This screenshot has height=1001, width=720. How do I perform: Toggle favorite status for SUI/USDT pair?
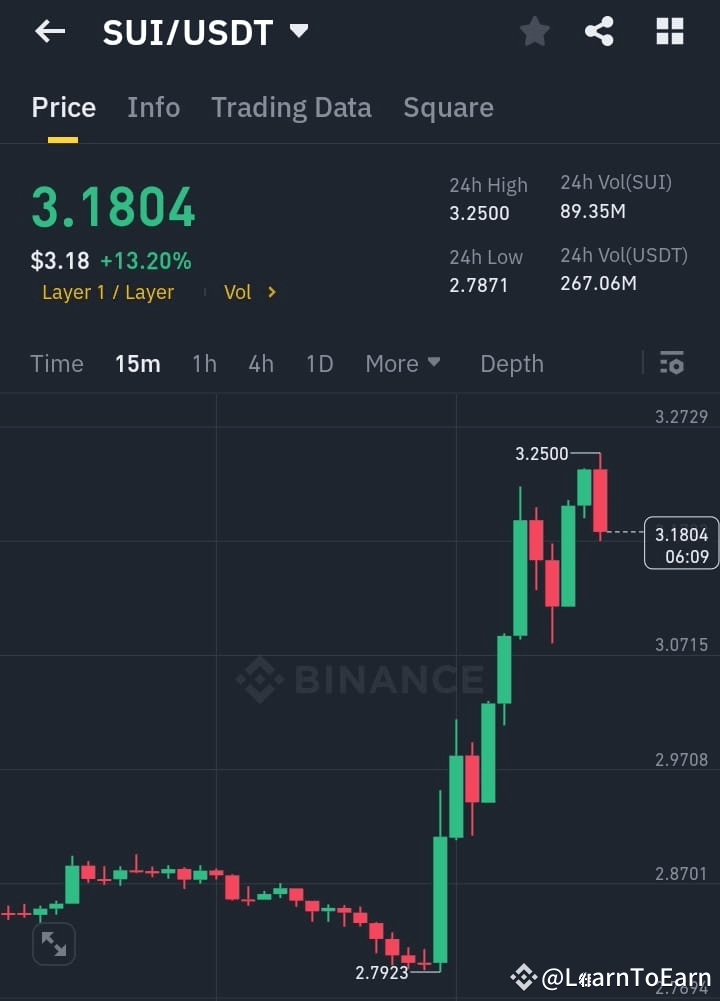coord(534,31)
